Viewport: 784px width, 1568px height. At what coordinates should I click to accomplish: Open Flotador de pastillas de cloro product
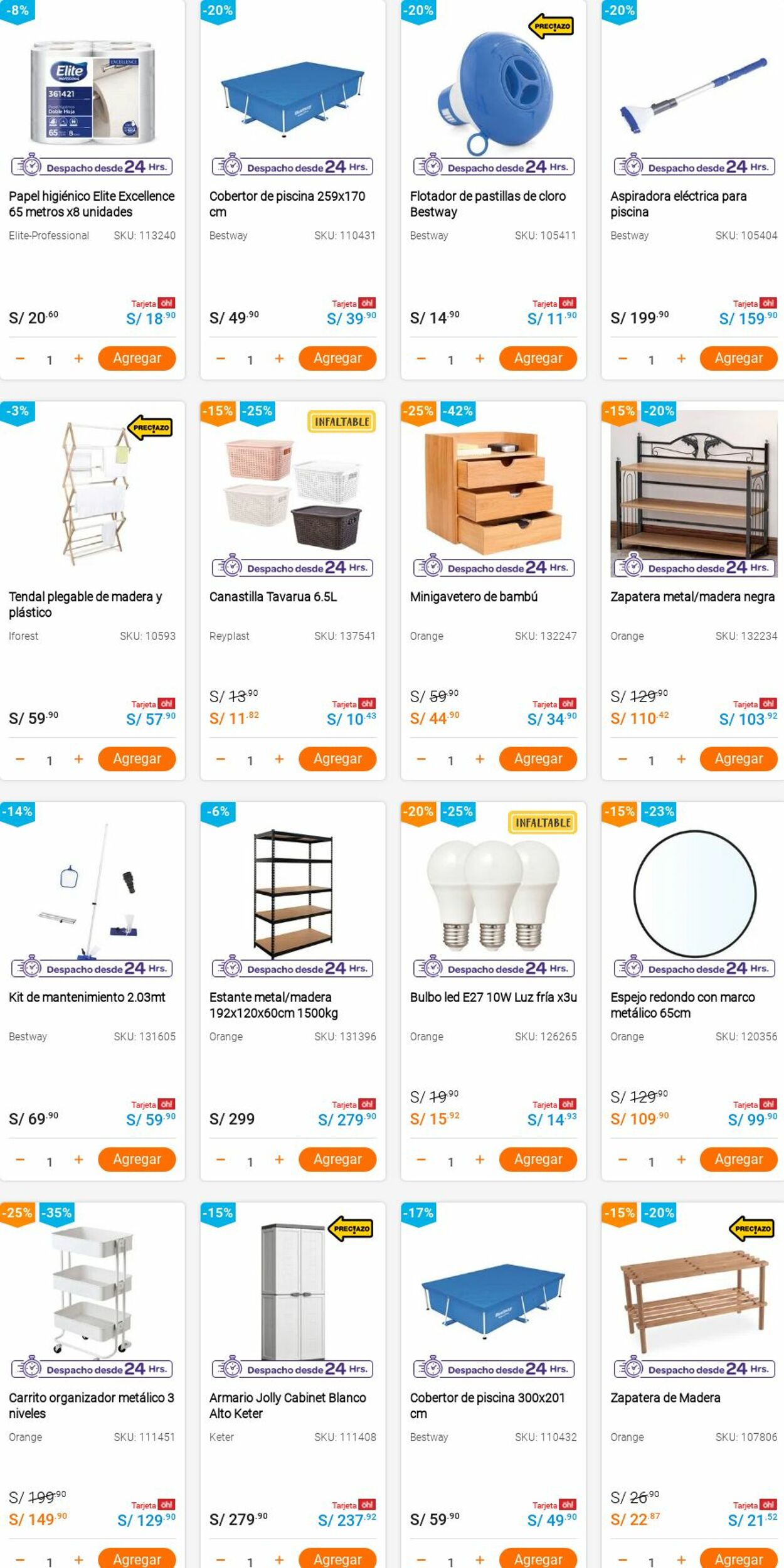click(x=487, y=203)
